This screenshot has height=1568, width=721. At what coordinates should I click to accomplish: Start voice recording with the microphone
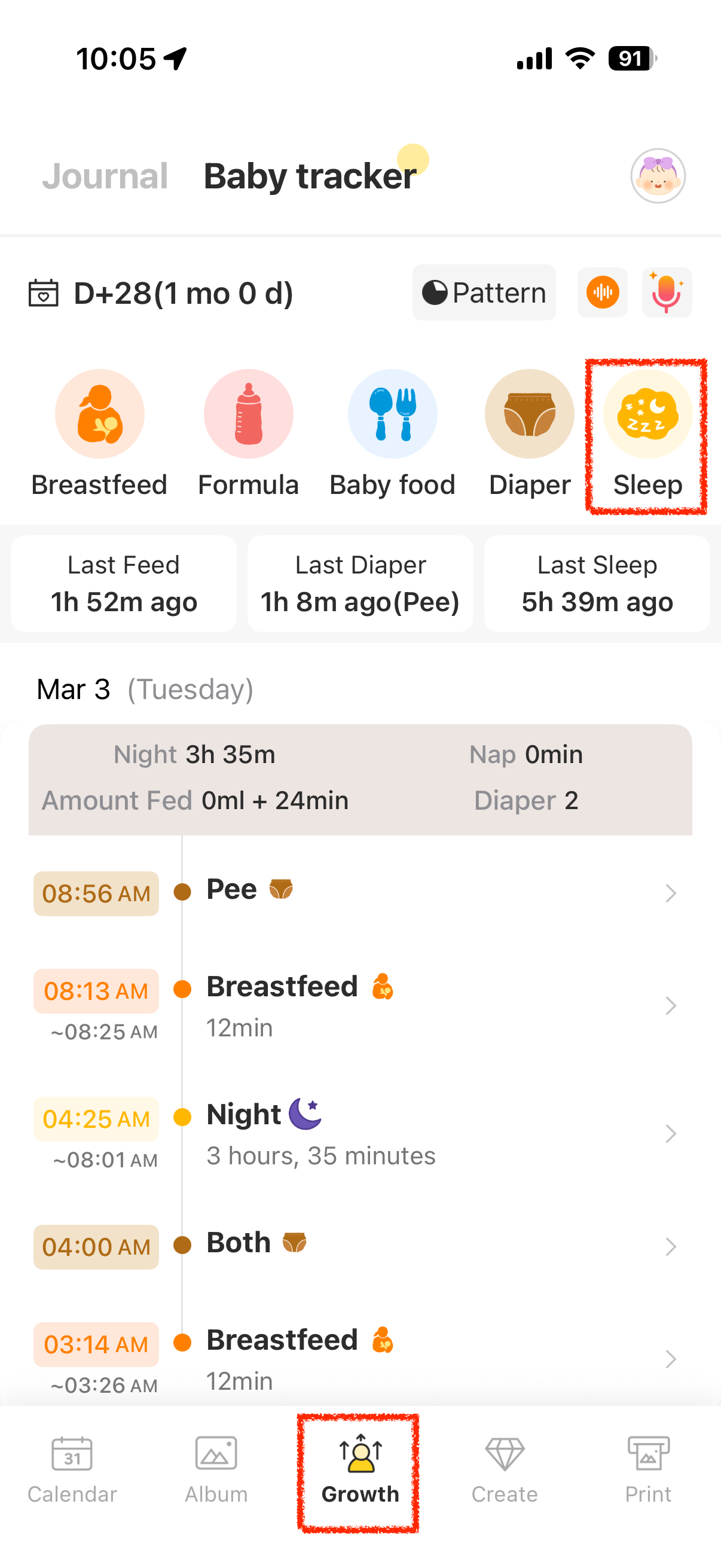tap(666, 293)
